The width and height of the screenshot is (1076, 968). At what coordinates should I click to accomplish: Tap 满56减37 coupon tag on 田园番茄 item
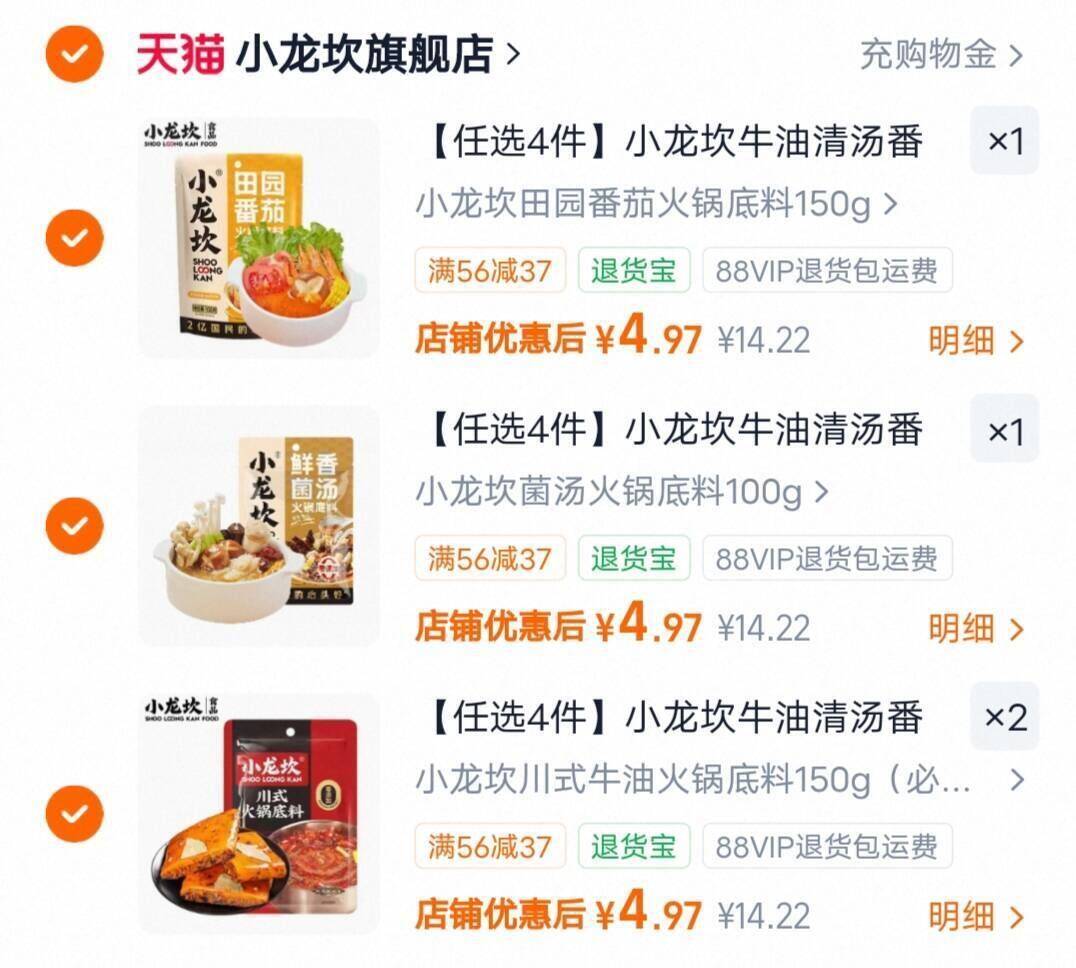pyautogui.click(x=490, y=270)
